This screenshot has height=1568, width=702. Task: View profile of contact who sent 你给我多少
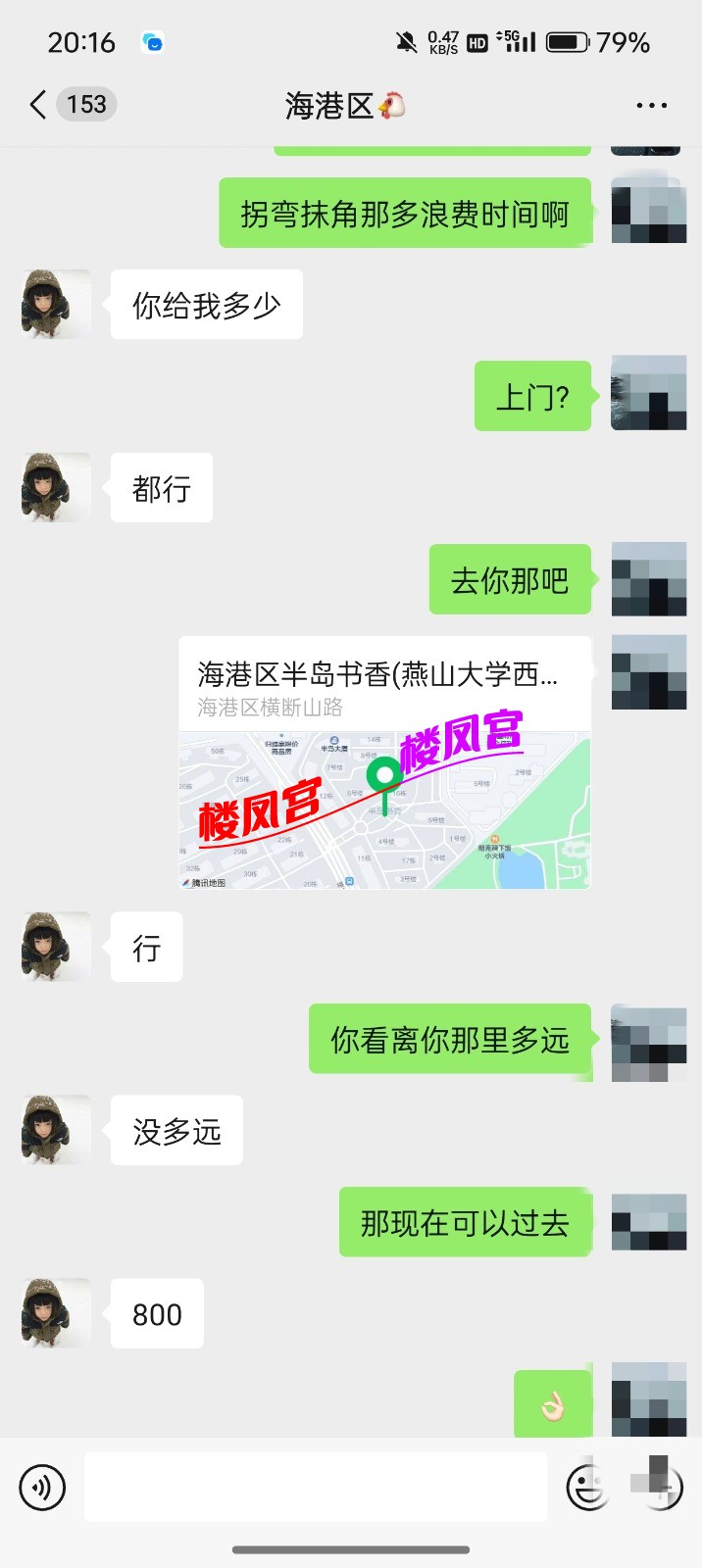(56, 305)
